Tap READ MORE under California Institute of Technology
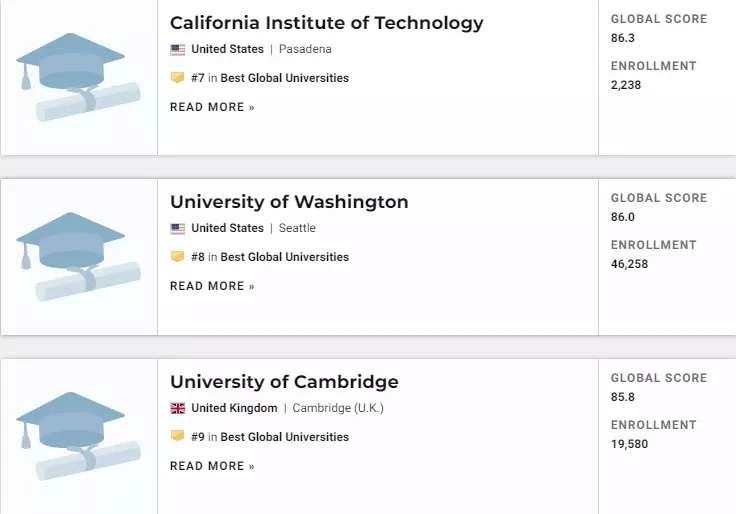 [x=212, y=107]
